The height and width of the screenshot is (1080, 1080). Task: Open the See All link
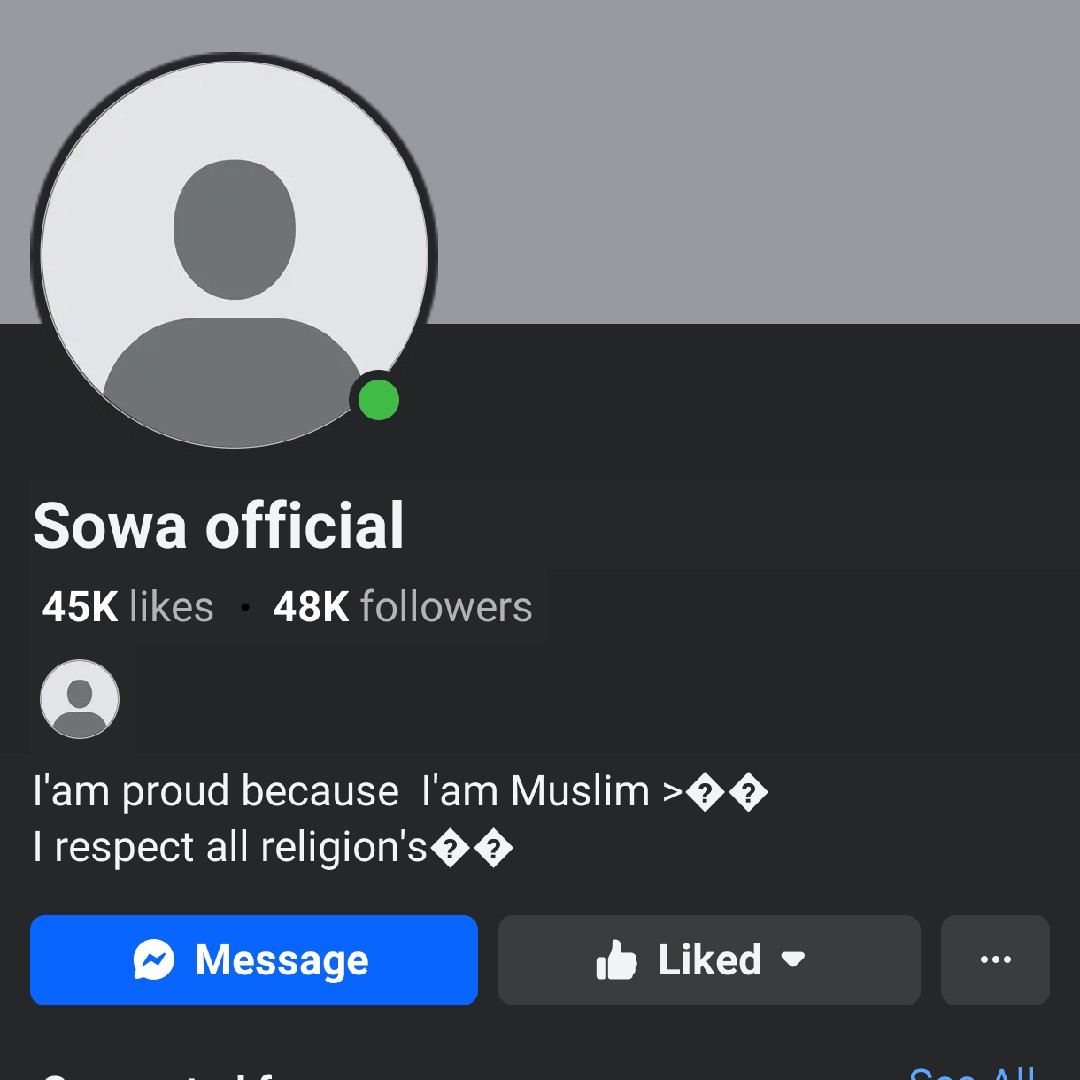tap(972, 1072)
